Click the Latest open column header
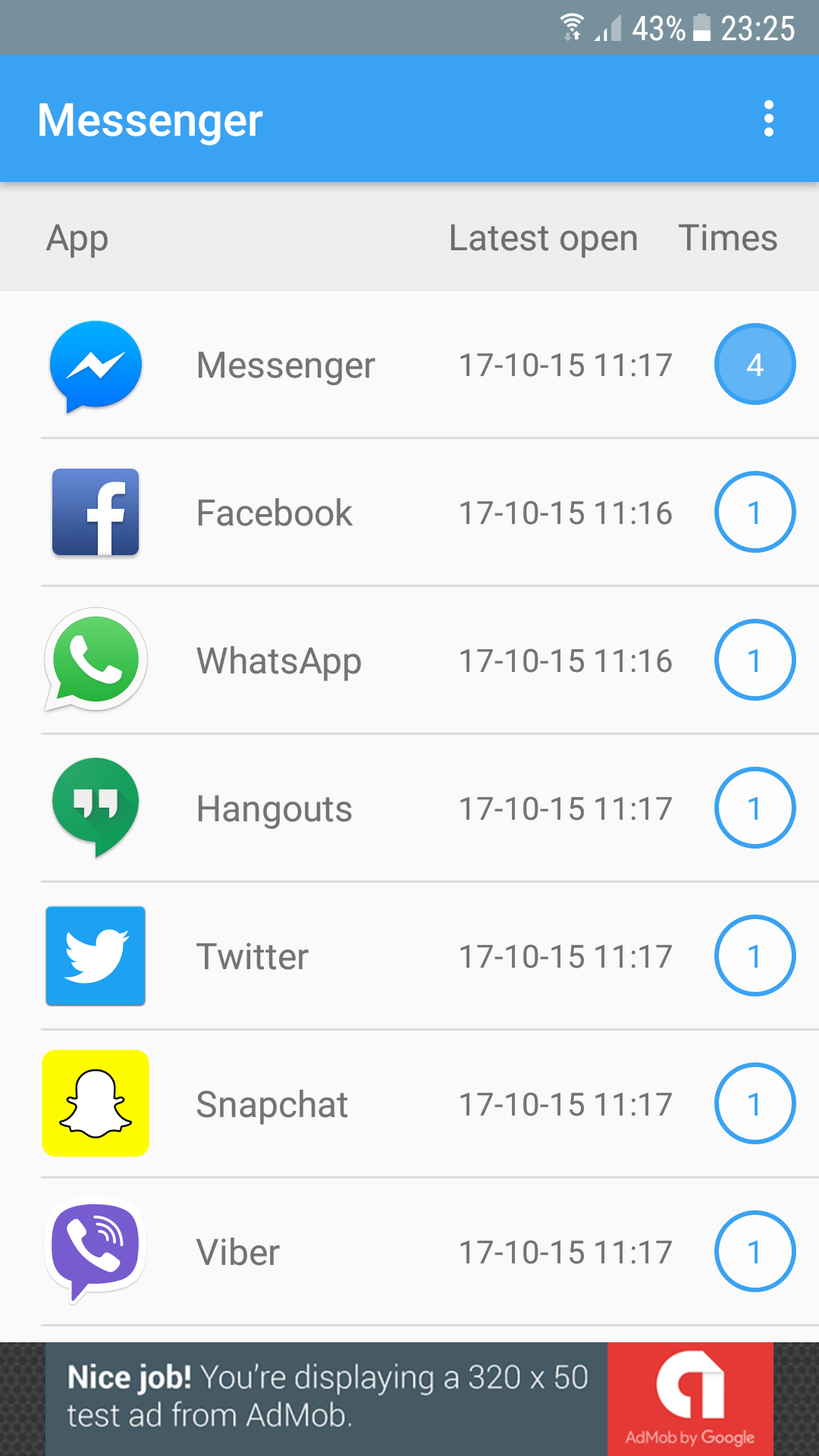Image resolution: width=819 pixels, height=1456 pixels. click(543, 237)
